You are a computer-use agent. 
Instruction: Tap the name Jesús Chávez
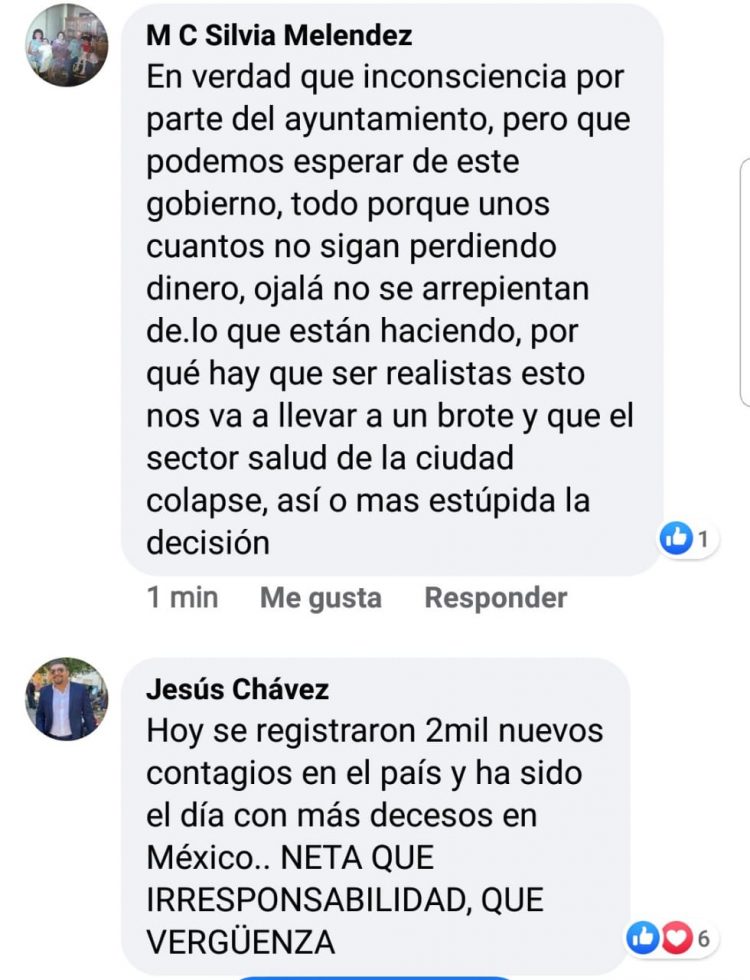pos(237,689)
